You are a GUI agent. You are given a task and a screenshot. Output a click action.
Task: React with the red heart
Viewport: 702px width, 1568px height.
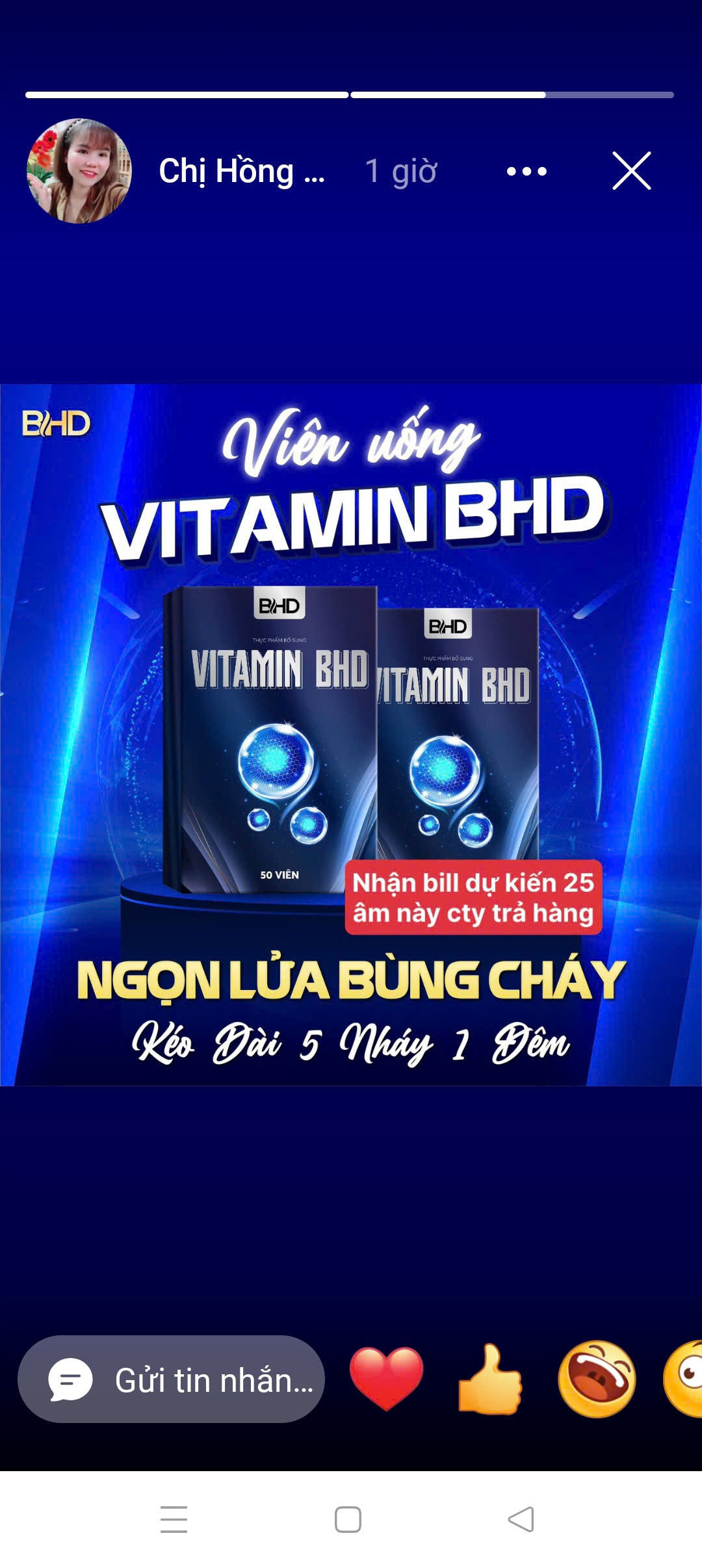[386, 1379]
